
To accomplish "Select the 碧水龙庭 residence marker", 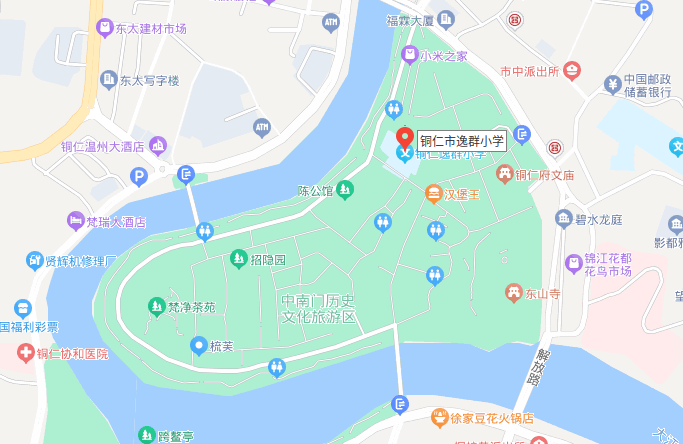I will tap(562, 218).
